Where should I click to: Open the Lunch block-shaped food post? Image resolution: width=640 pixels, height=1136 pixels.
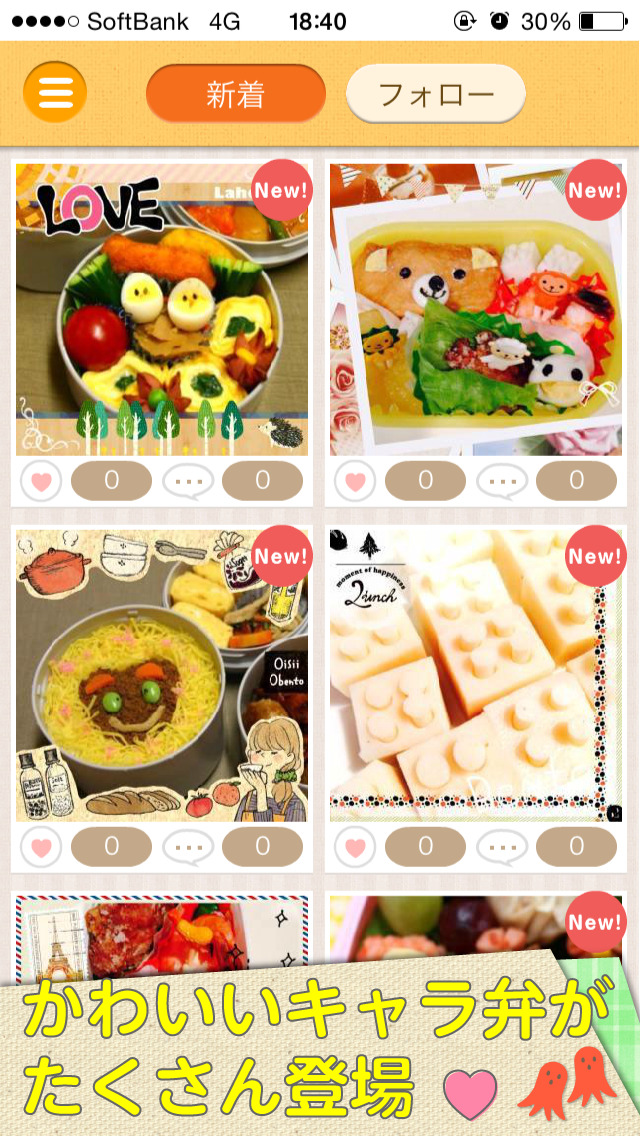click(476, 676)
